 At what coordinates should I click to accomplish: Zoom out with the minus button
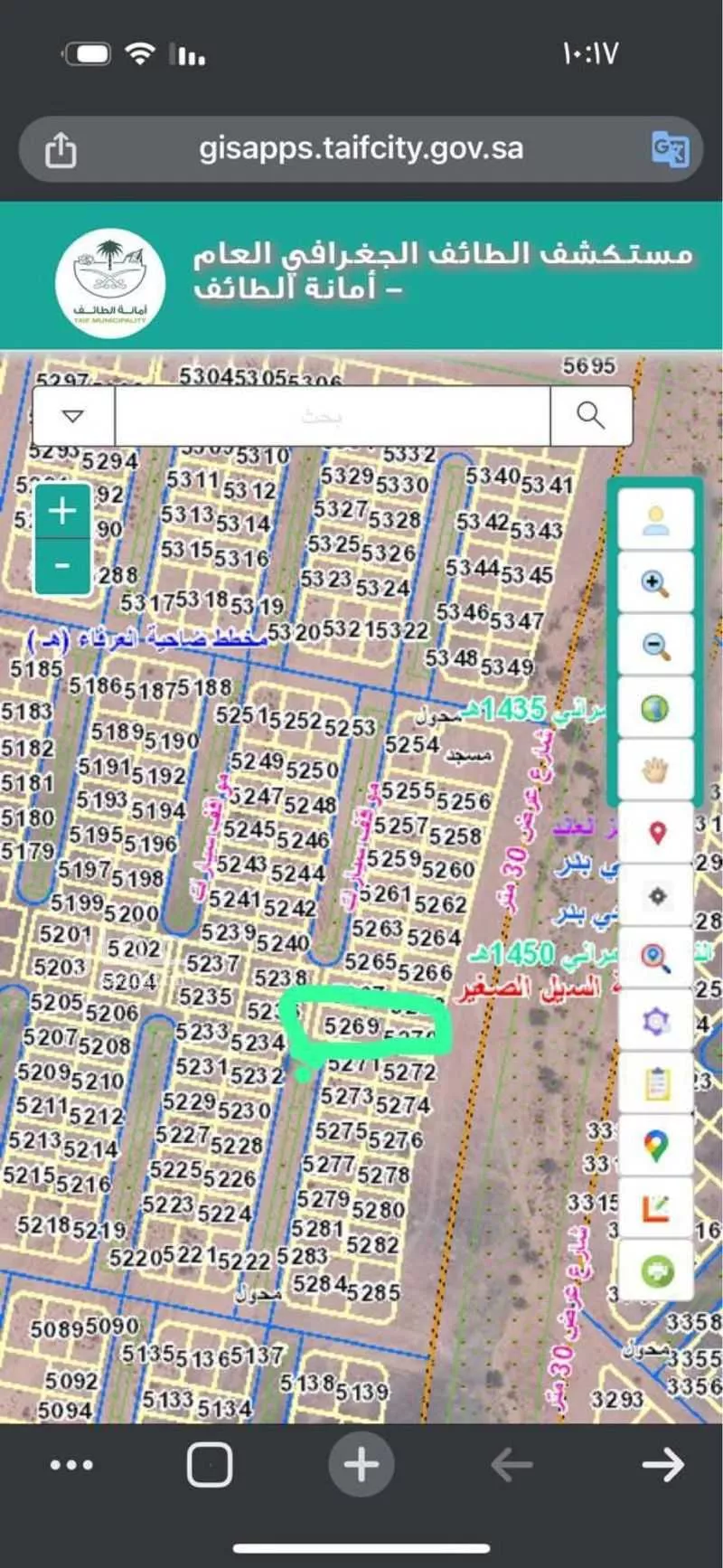(62, 566)
